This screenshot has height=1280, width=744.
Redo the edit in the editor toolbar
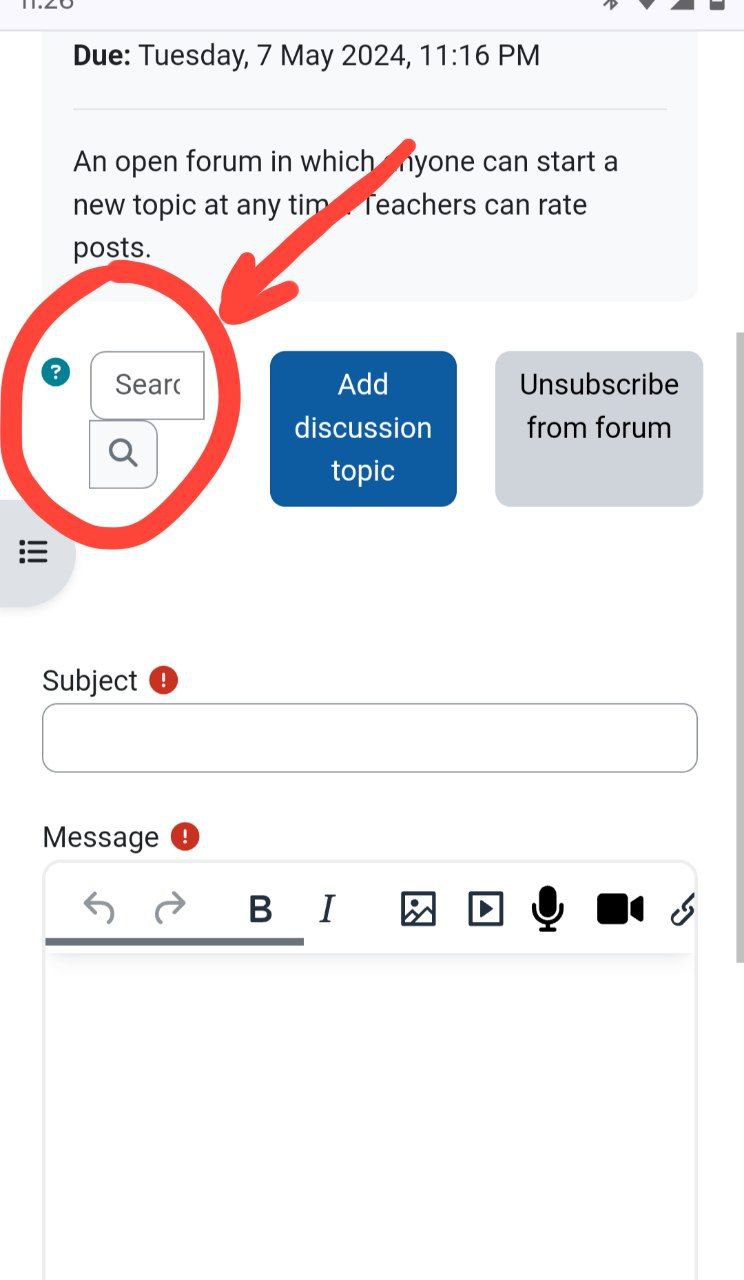tap(171, 908)
